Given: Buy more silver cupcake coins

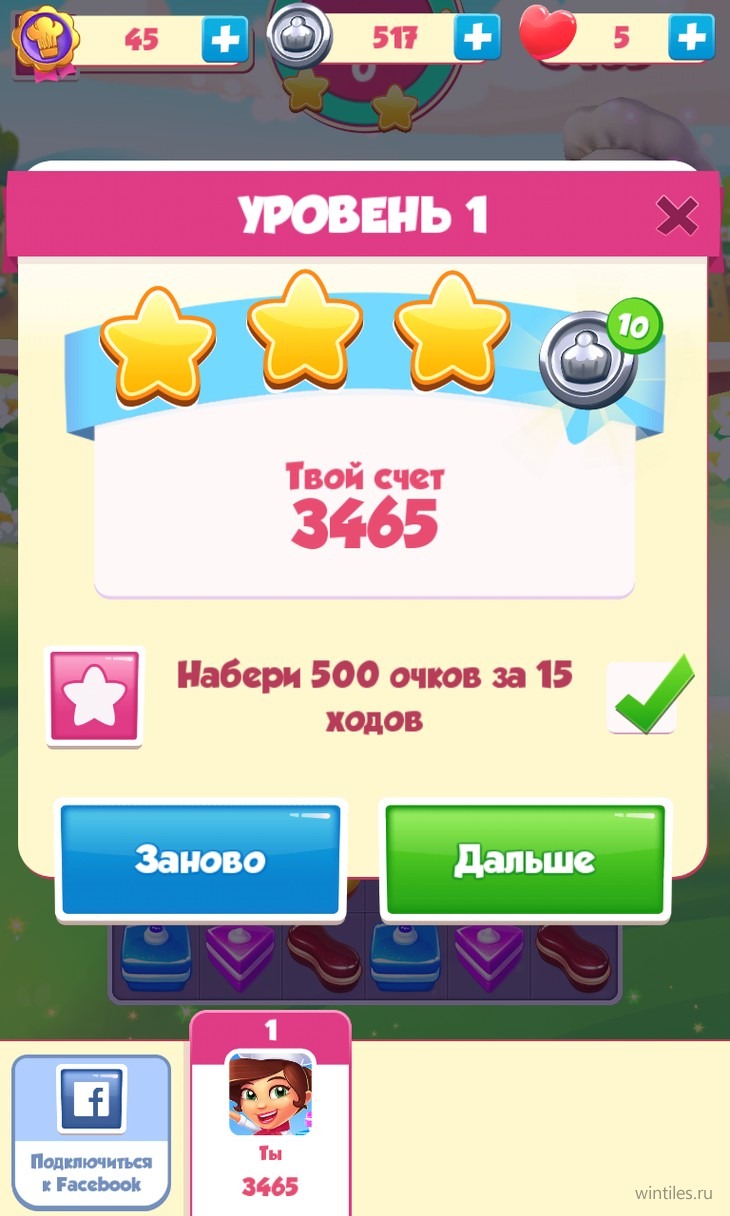Looking at the screenshot, I should tap(477, 38).
